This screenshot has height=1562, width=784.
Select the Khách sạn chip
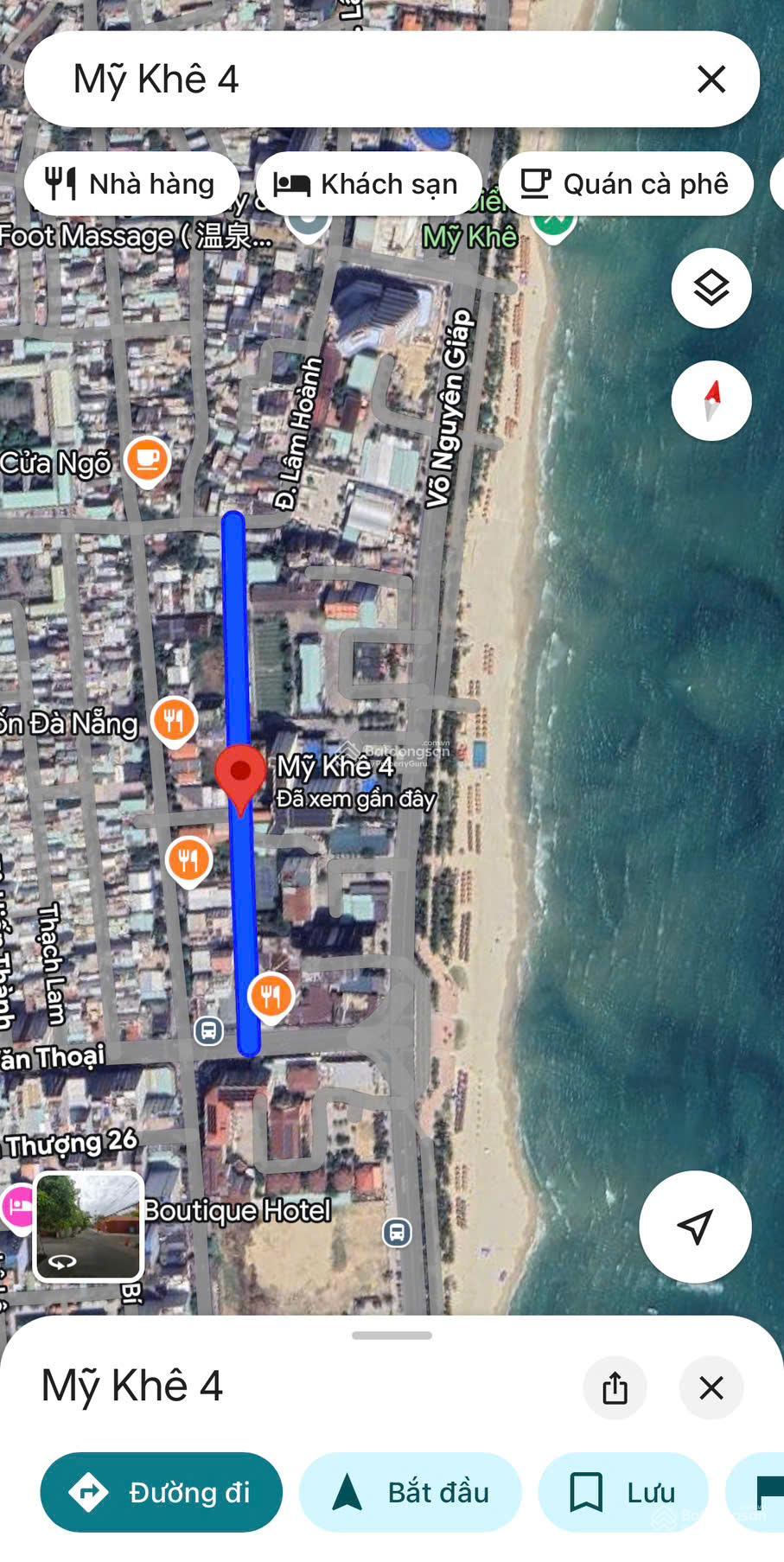point(367,184)
